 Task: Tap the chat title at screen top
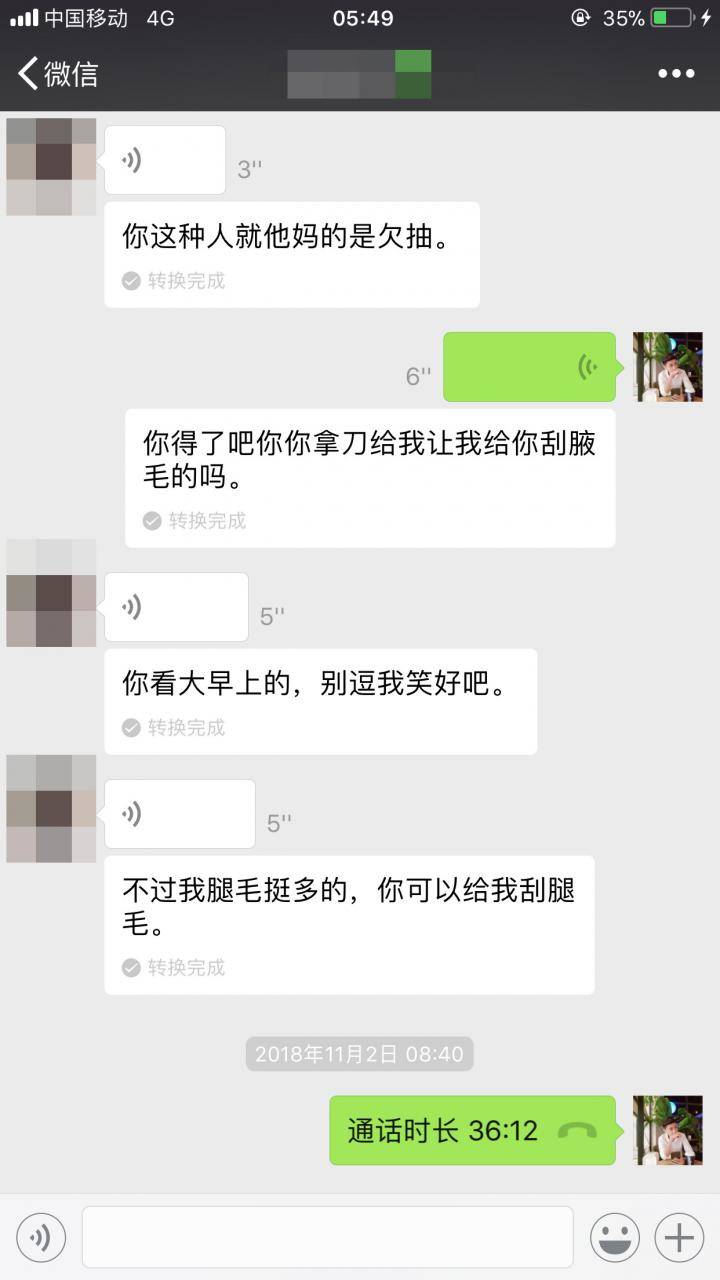coord(360,73)
